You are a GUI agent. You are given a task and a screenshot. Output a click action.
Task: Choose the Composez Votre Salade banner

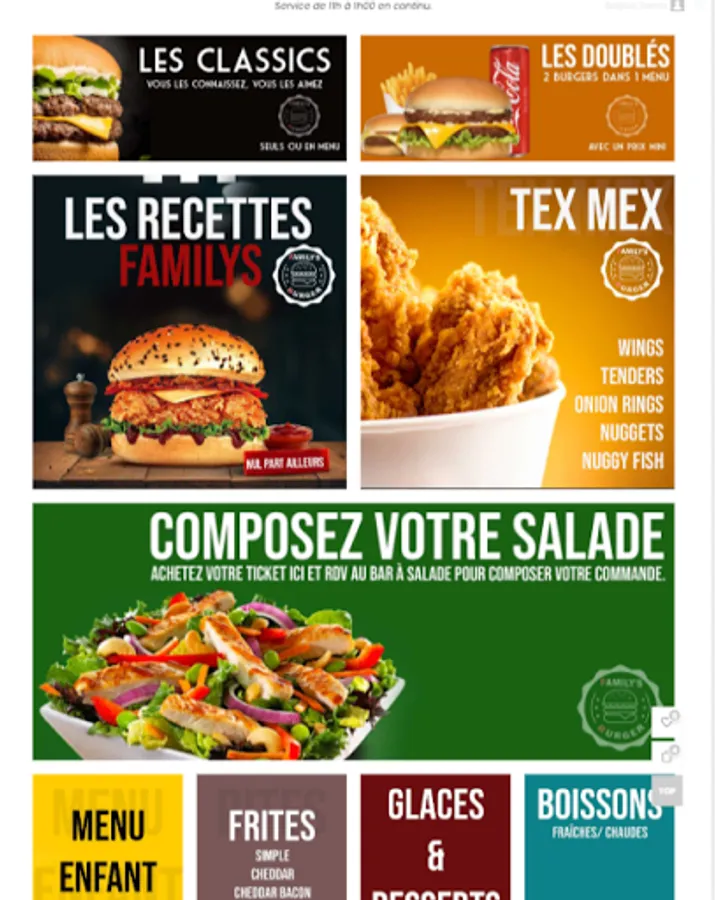(x=353, y=631)
